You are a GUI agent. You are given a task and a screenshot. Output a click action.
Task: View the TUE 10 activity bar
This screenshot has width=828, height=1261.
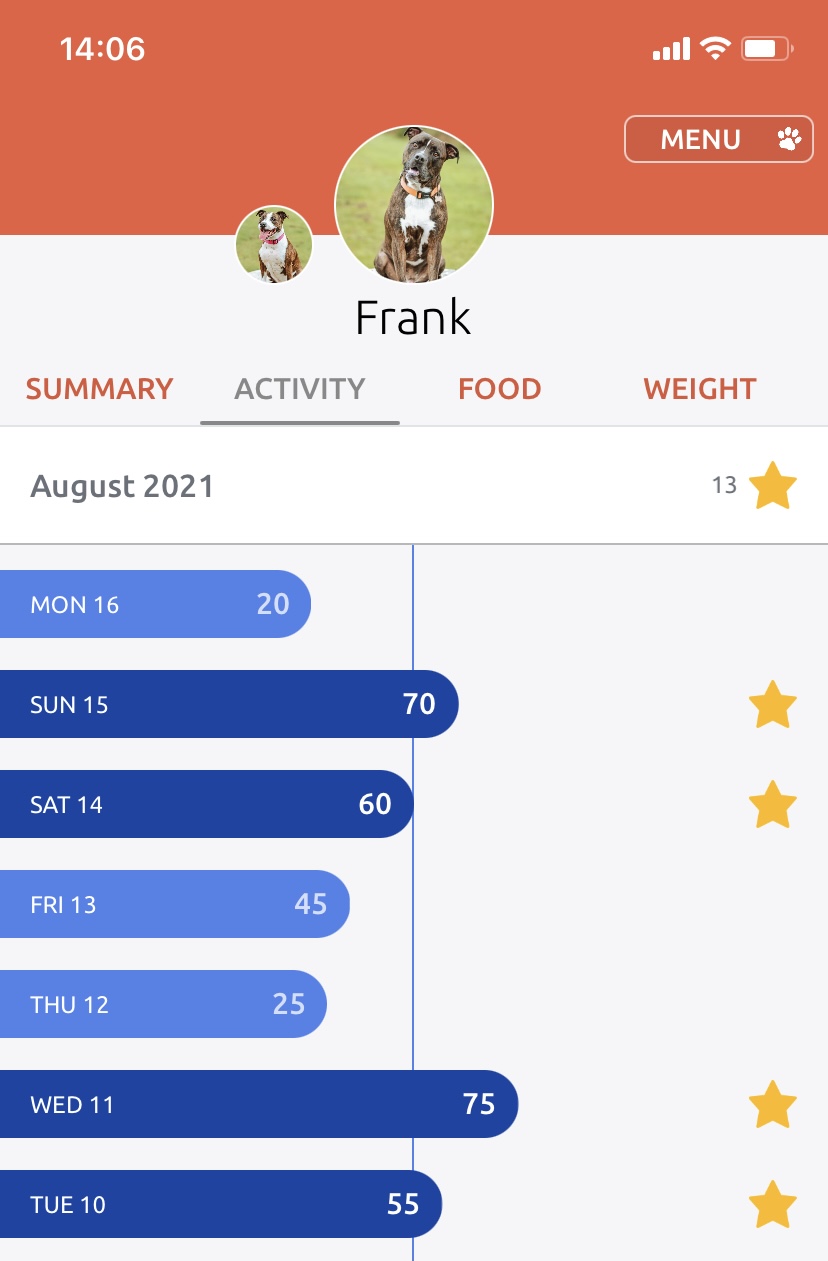coord(220,1204)
